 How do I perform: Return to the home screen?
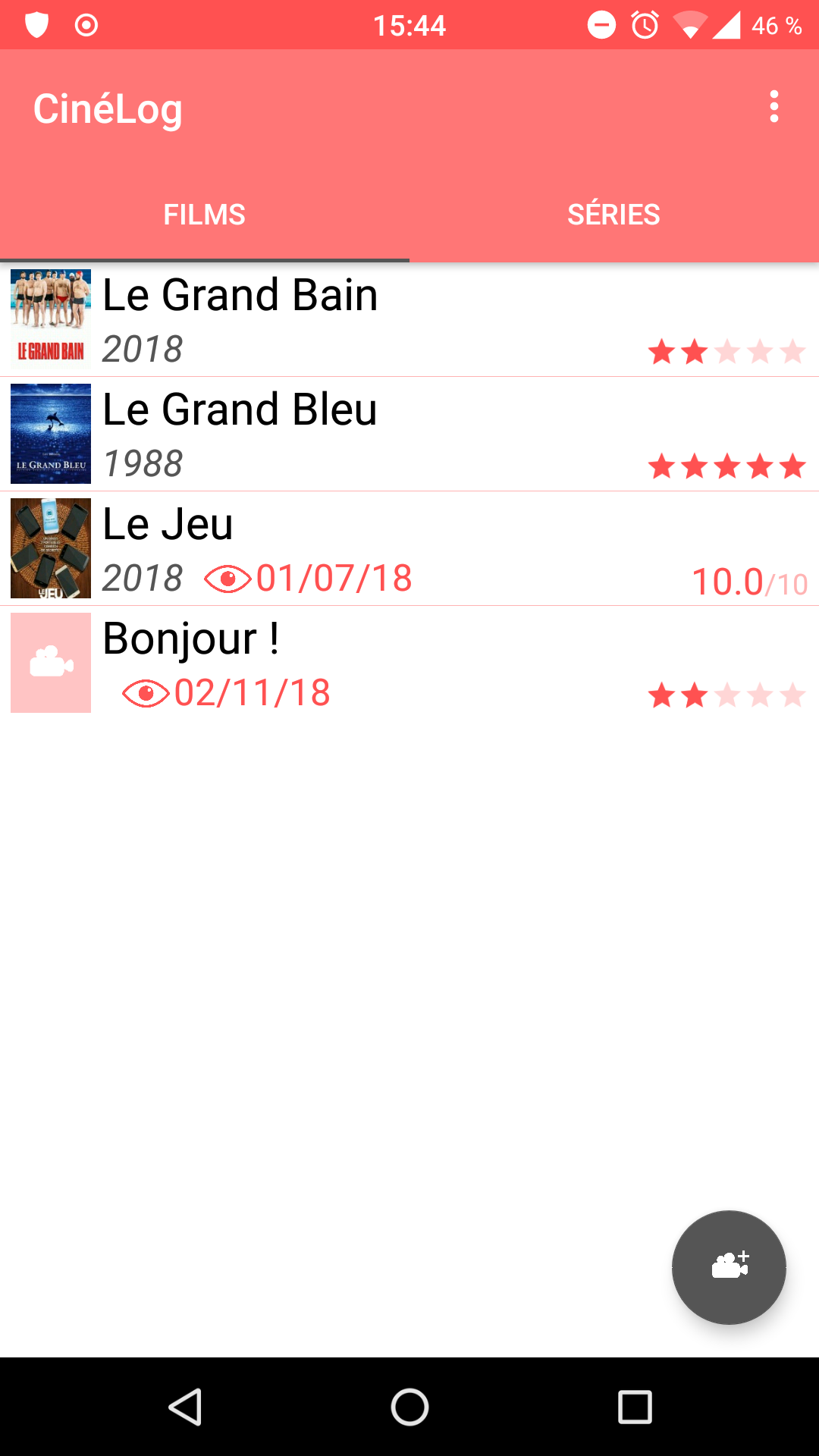click(x=409, y=1407)
